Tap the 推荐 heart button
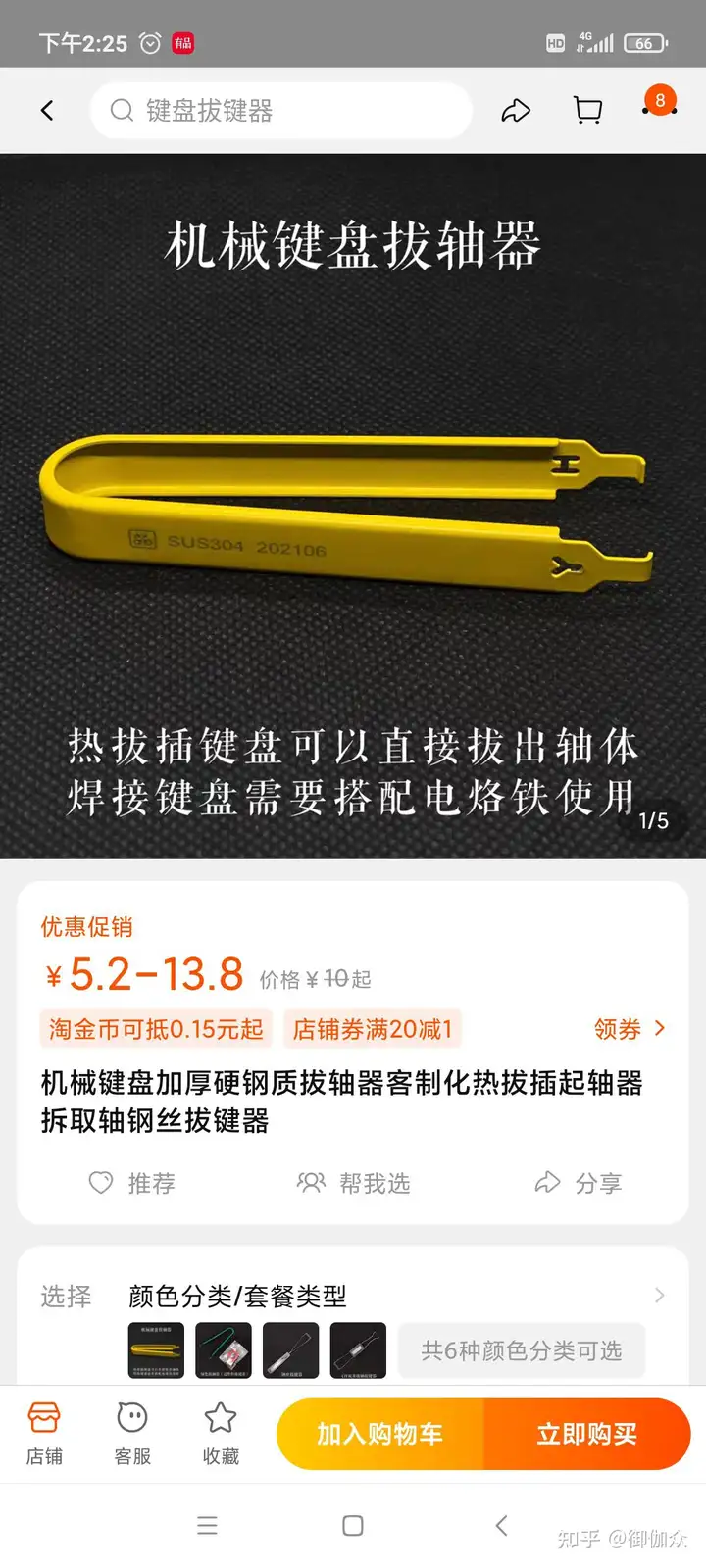 (132, 1183)
